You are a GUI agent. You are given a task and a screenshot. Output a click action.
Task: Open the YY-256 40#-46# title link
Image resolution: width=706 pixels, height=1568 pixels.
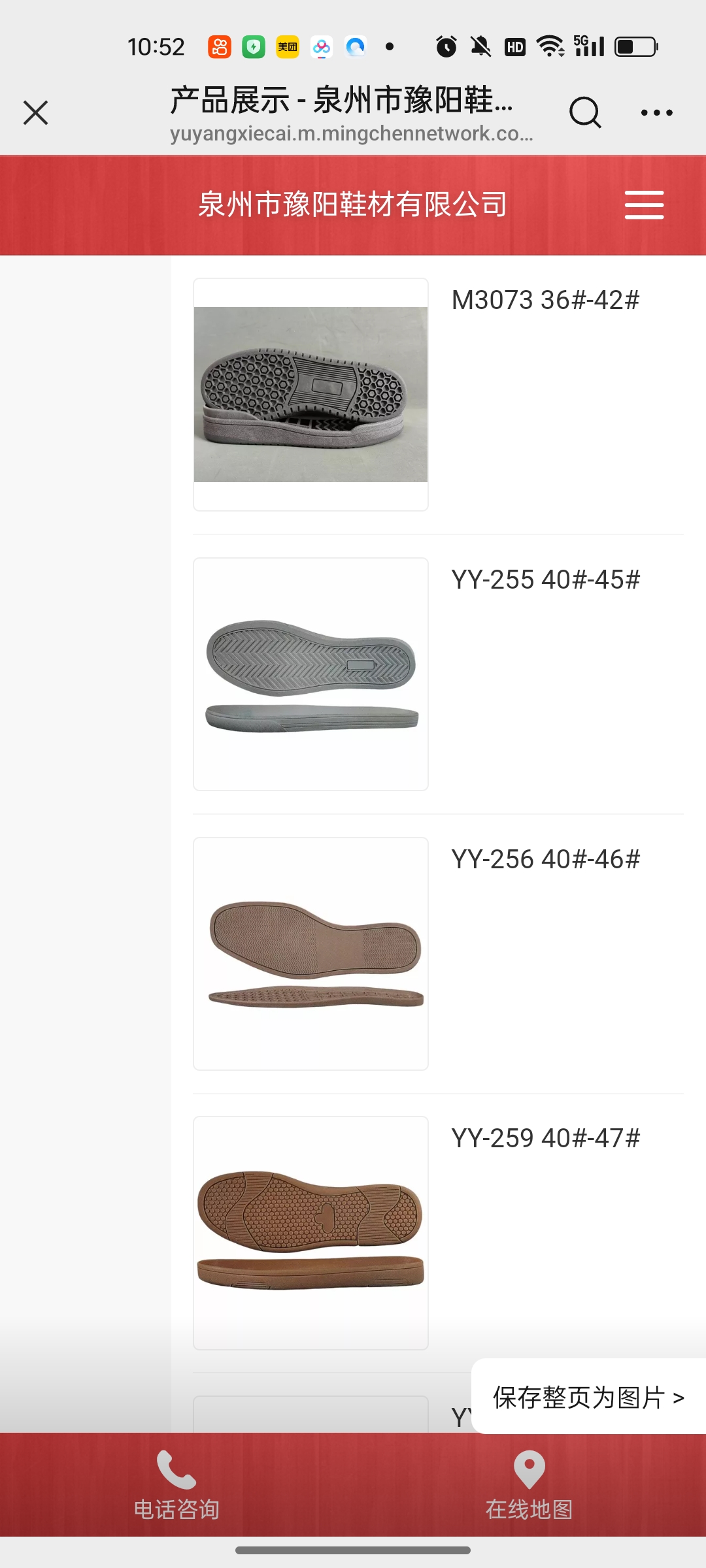coord(545,860)
